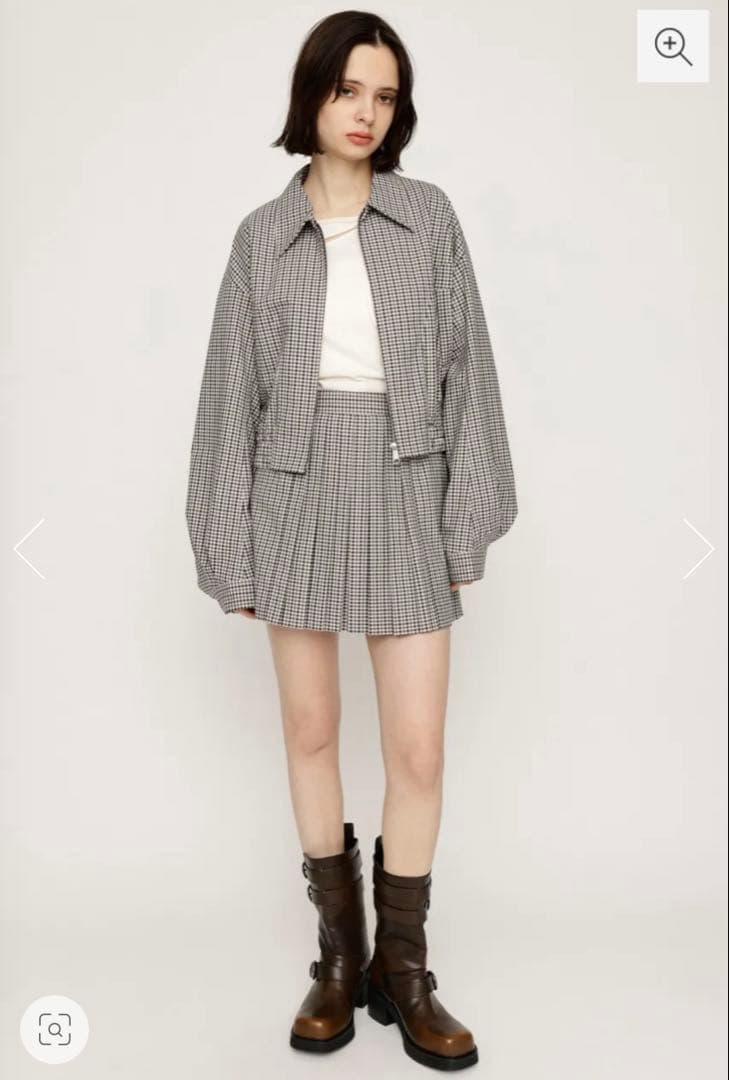Show the next product image

coord(698,548)
